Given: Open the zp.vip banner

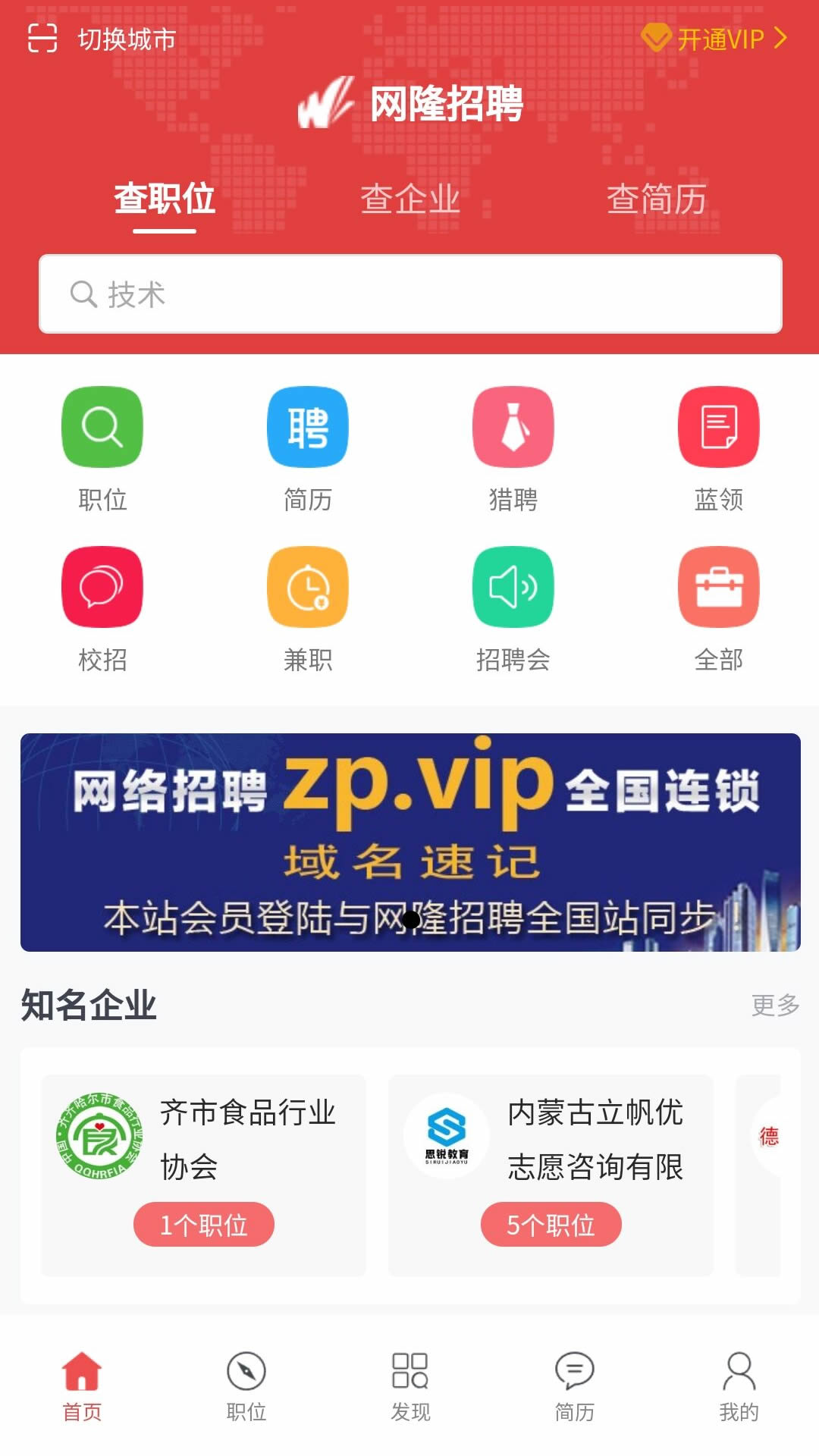Looking at the screenshot, I should 410,842.
